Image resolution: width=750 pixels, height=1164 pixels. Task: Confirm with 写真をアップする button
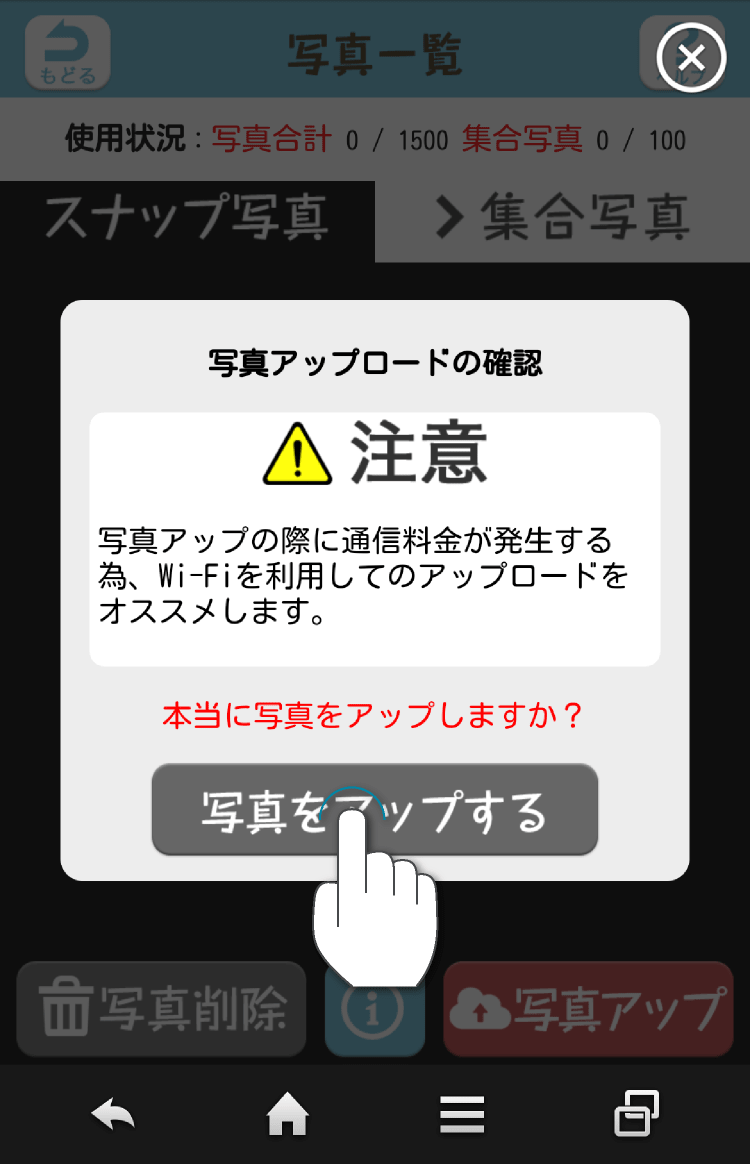point(374,810)
